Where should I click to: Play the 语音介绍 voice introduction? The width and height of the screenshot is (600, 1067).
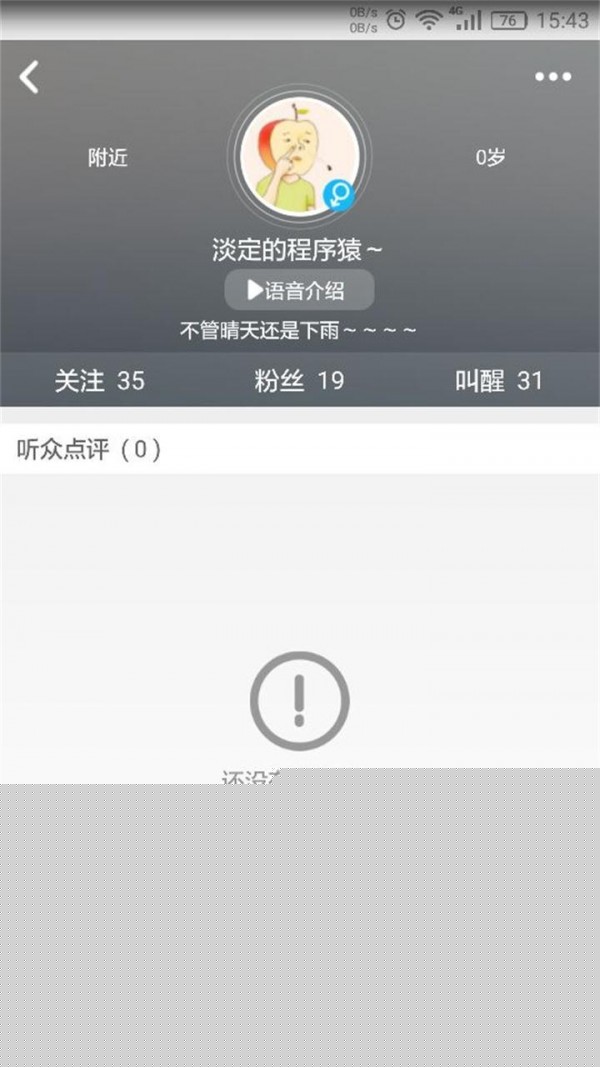pyautogui.click(x=299, y=290)
